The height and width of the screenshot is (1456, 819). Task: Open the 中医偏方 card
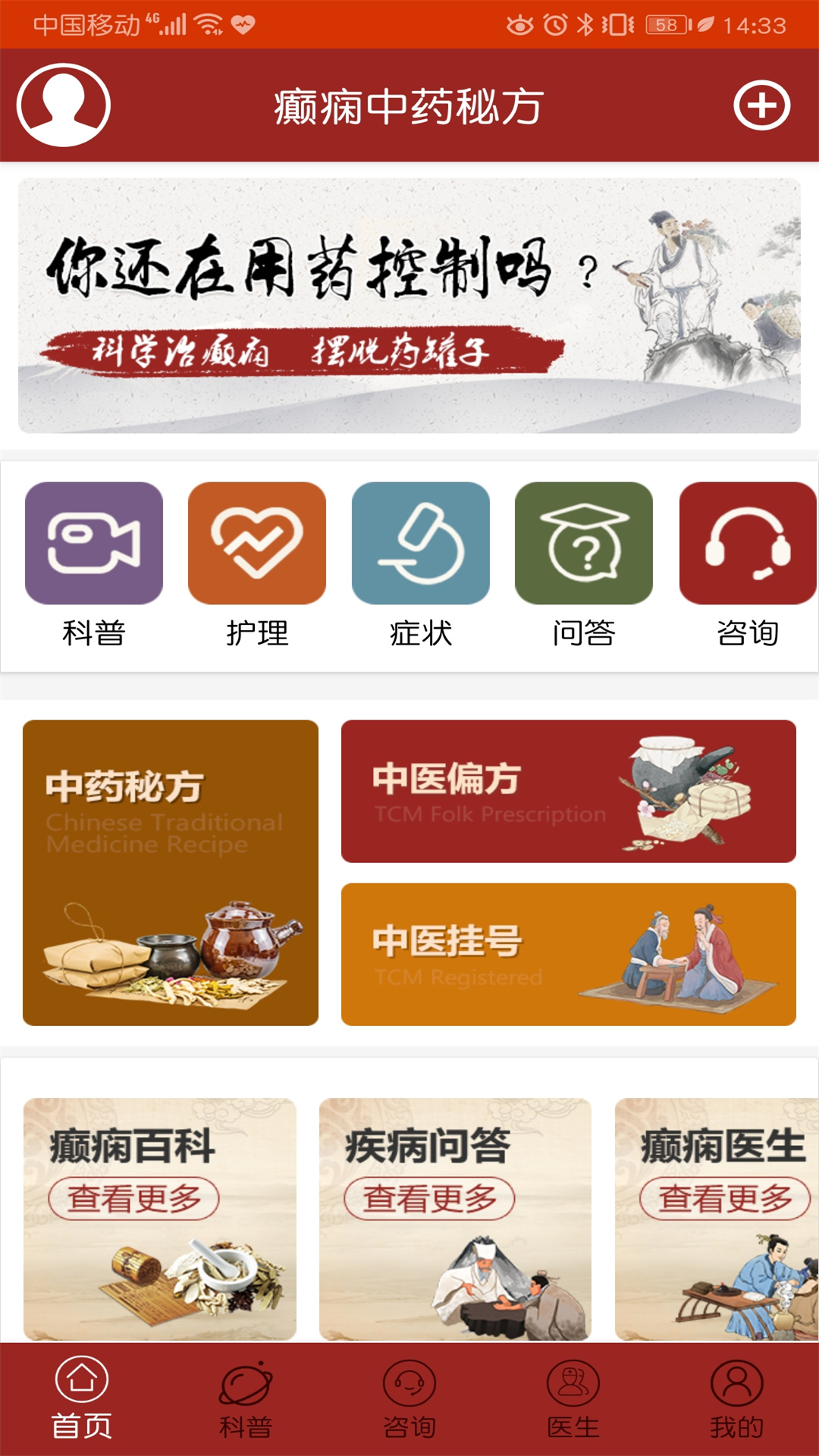(x=569, y=791)
